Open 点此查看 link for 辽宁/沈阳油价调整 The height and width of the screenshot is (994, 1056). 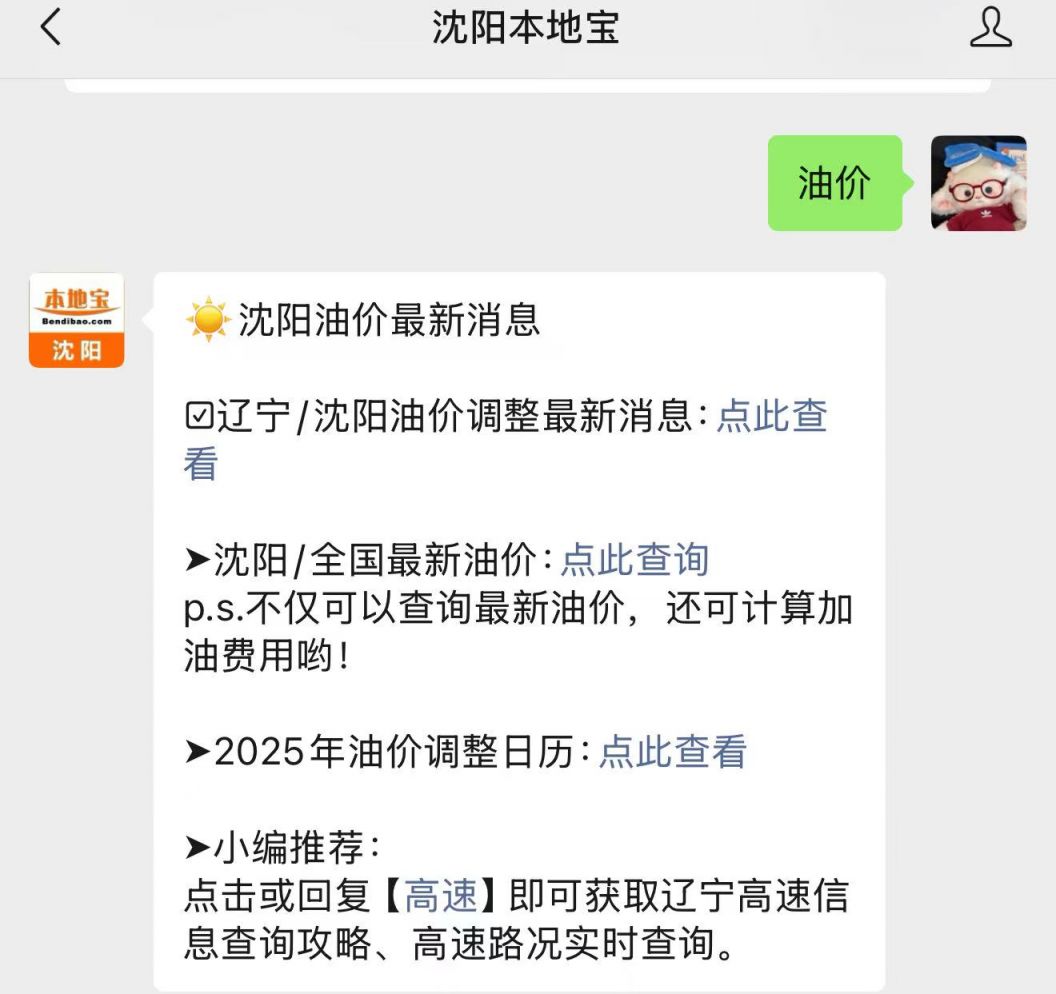click(771, 416)
